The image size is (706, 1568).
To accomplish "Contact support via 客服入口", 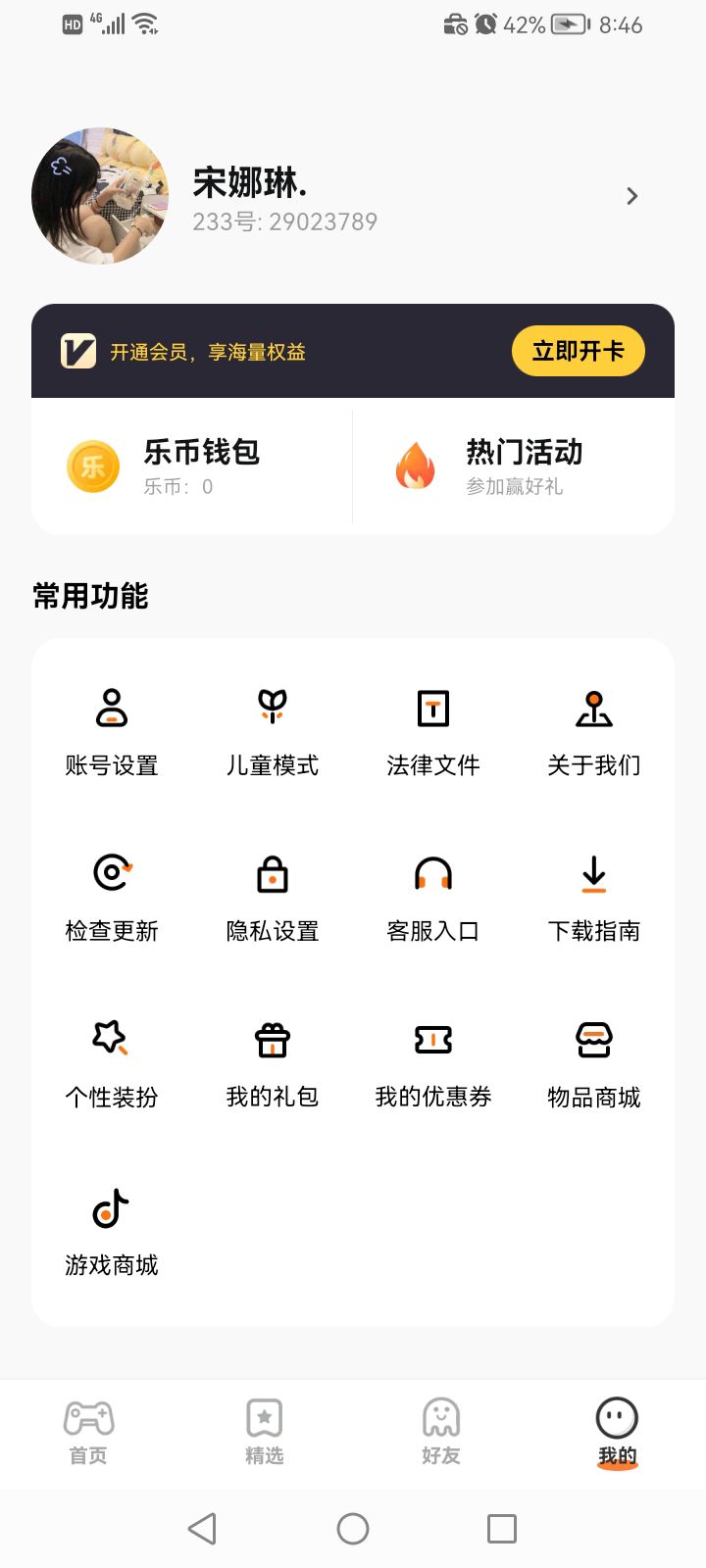I will [x=433, y=898].
